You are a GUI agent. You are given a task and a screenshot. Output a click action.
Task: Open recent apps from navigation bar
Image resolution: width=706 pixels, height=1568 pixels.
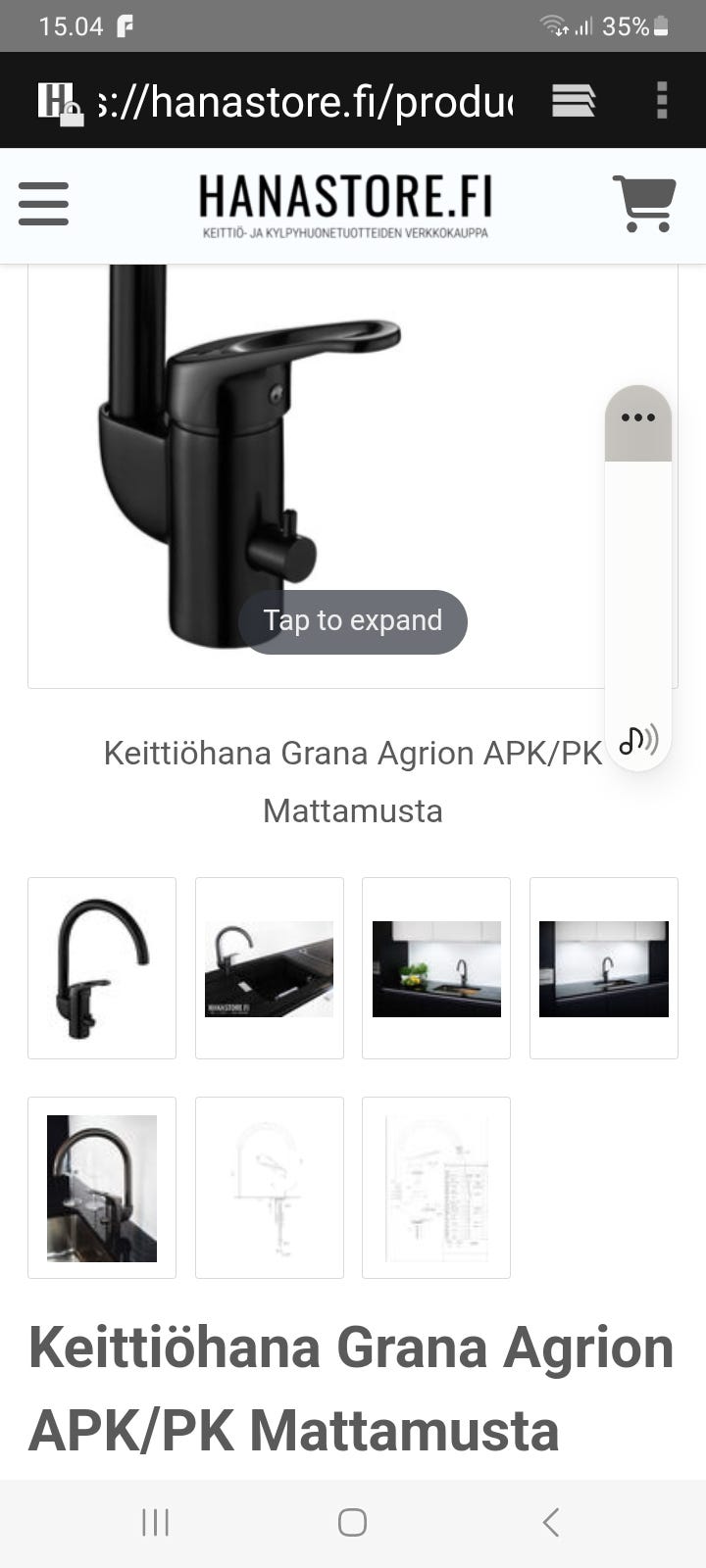click(x=155, y=1522)
